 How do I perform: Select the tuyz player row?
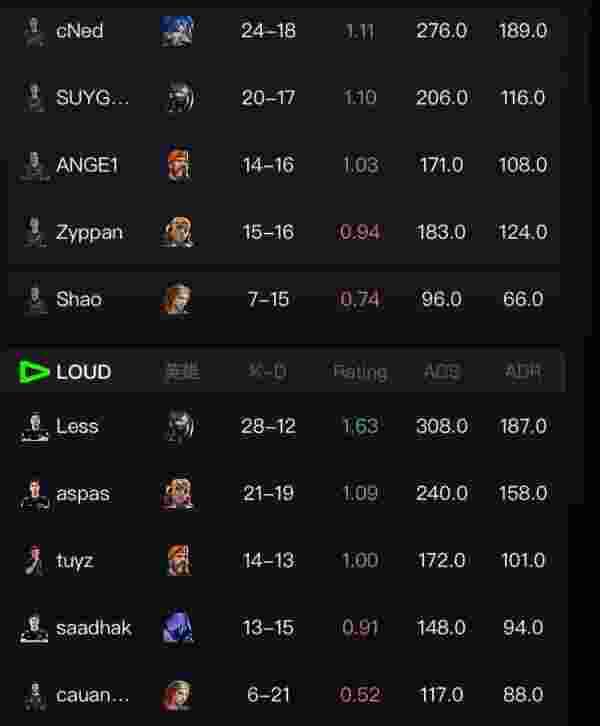[74, 561]
